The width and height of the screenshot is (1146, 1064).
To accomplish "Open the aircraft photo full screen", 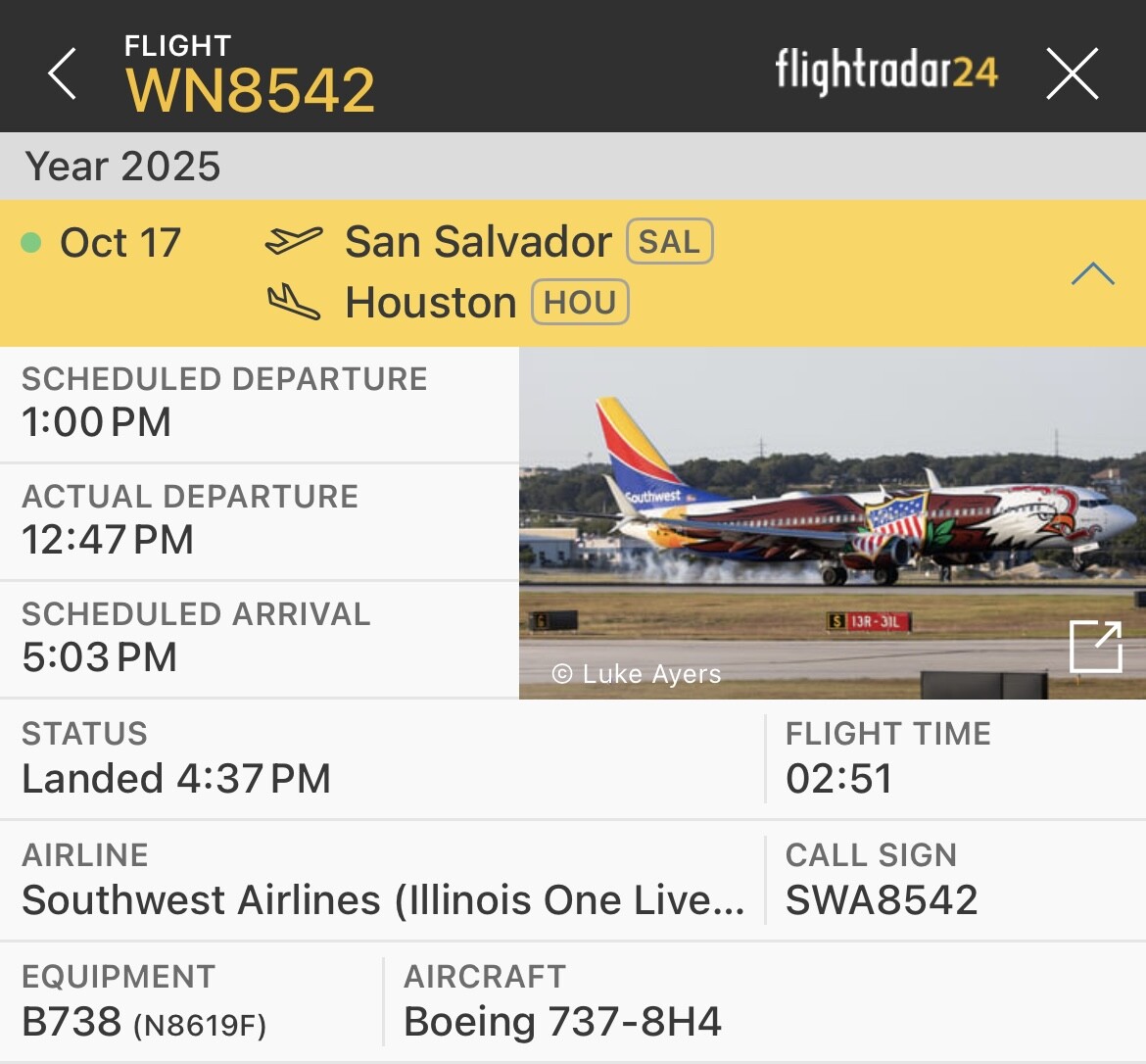I will tap(1095, 647).
